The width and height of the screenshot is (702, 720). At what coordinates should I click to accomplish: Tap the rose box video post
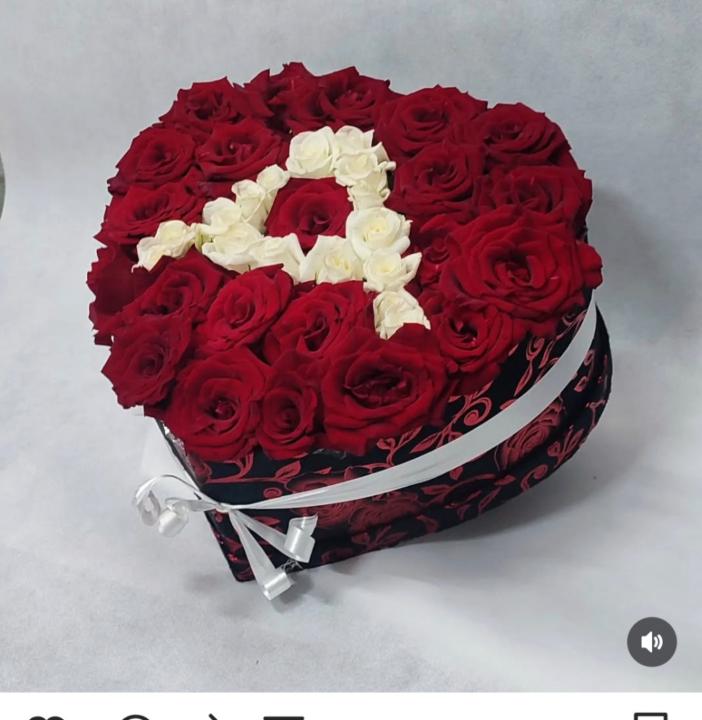point(350,330)
